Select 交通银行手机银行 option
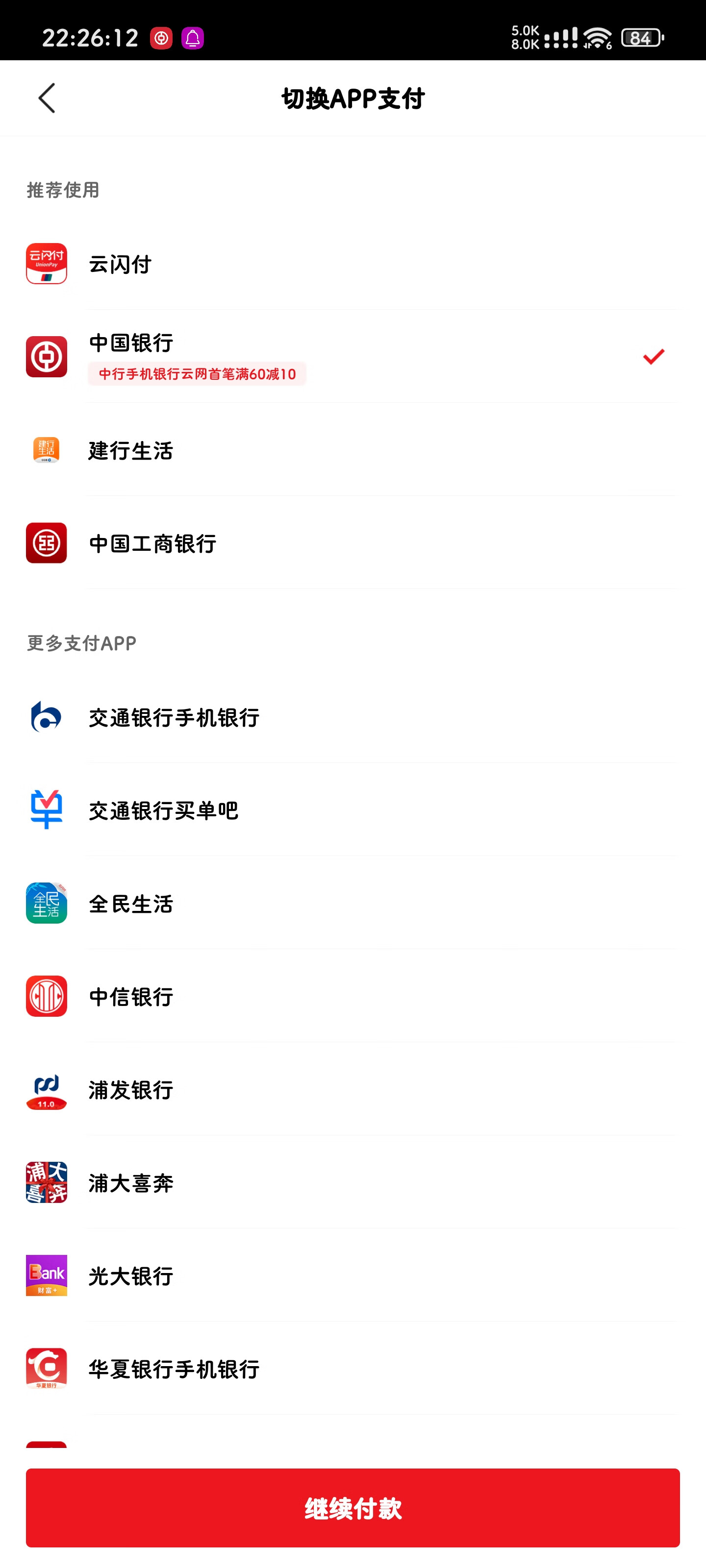 pos(353,717)
